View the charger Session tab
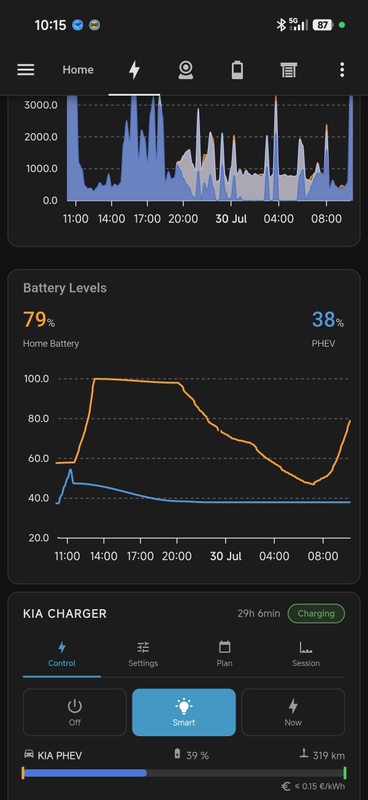The height and width of the screenshot is (800, 368). (x=306, y=654)
